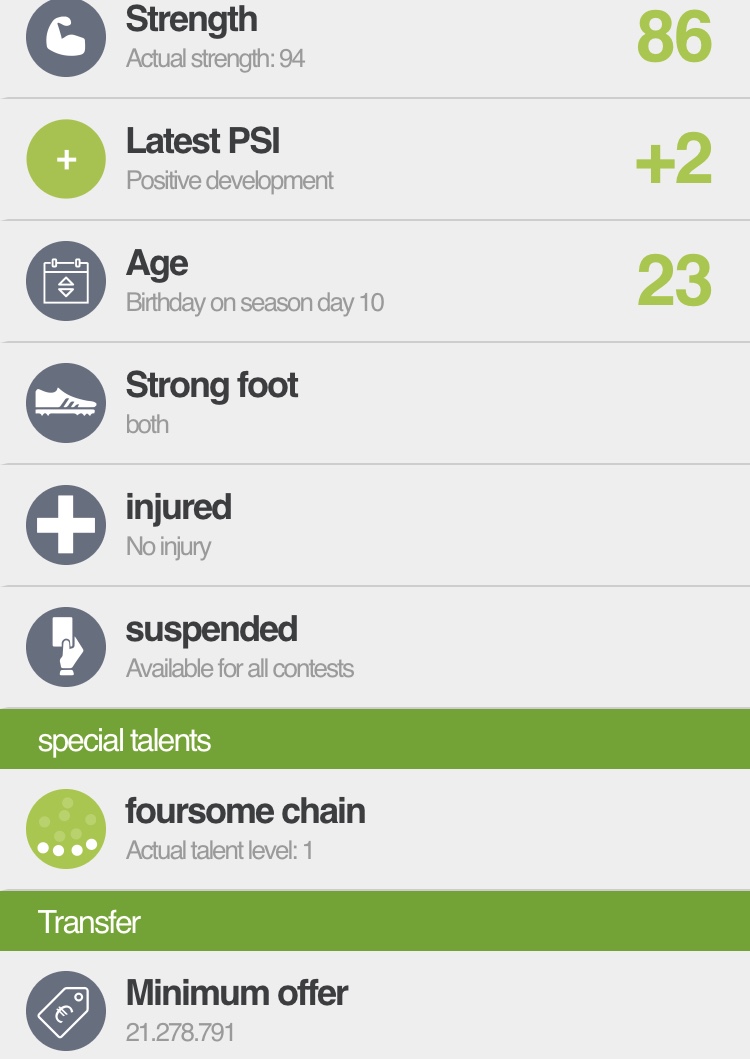This screenshot has width=750, height=1059.
Task: Open the injured status row
Action: point(374,525)
